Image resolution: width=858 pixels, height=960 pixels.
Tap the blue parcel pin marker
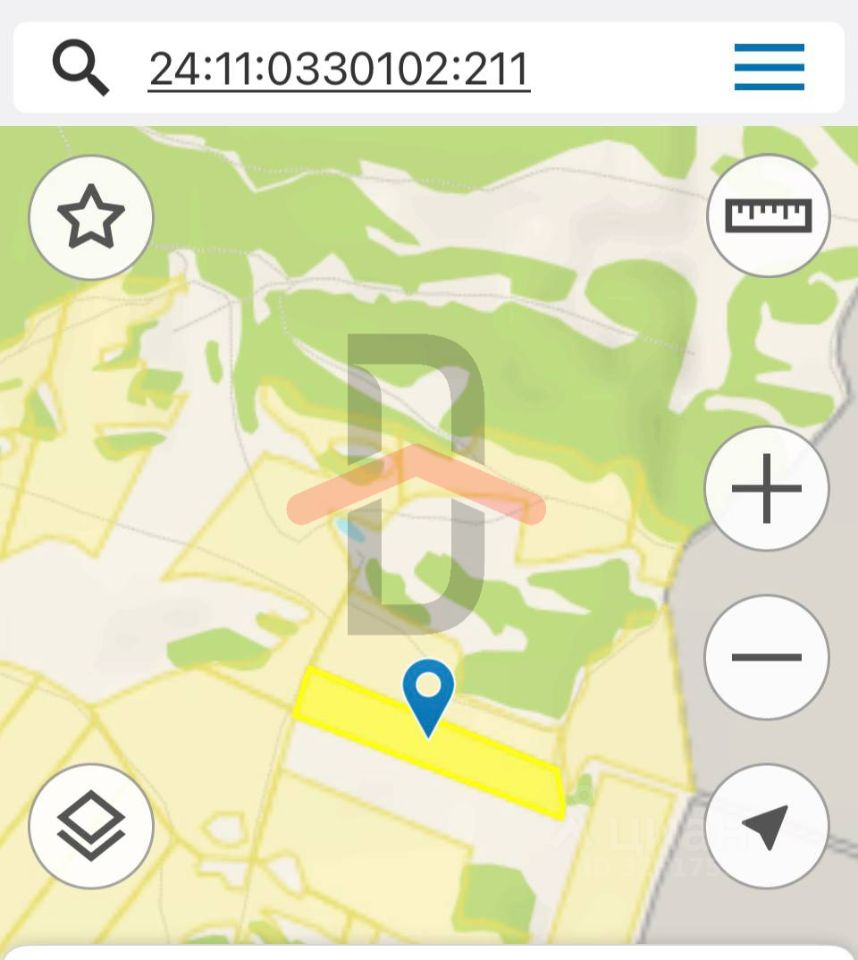(428, 692)
